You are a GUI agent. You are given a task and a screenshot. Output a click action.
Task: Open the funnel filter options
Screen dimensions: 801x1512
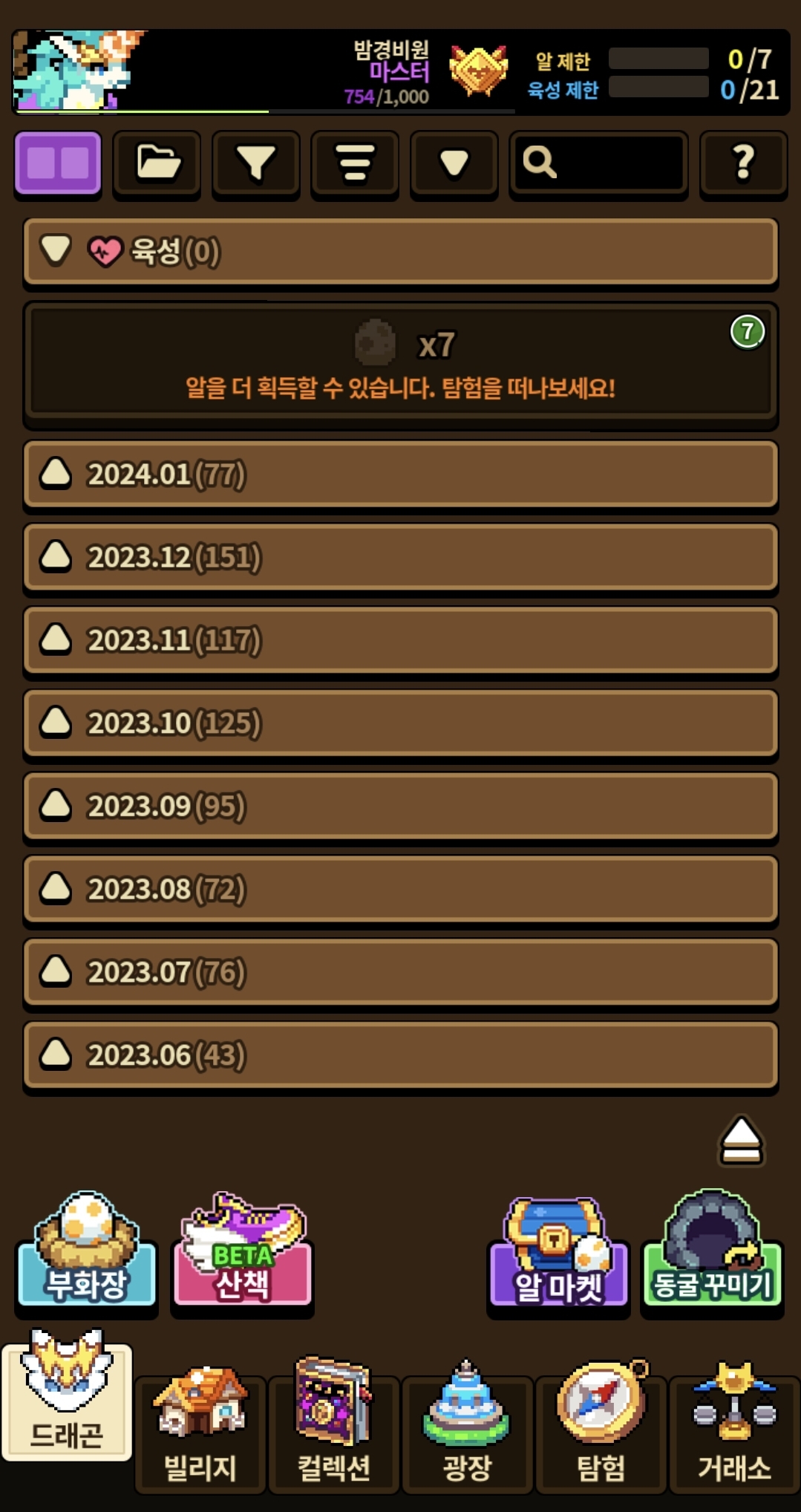pos(256,163)
